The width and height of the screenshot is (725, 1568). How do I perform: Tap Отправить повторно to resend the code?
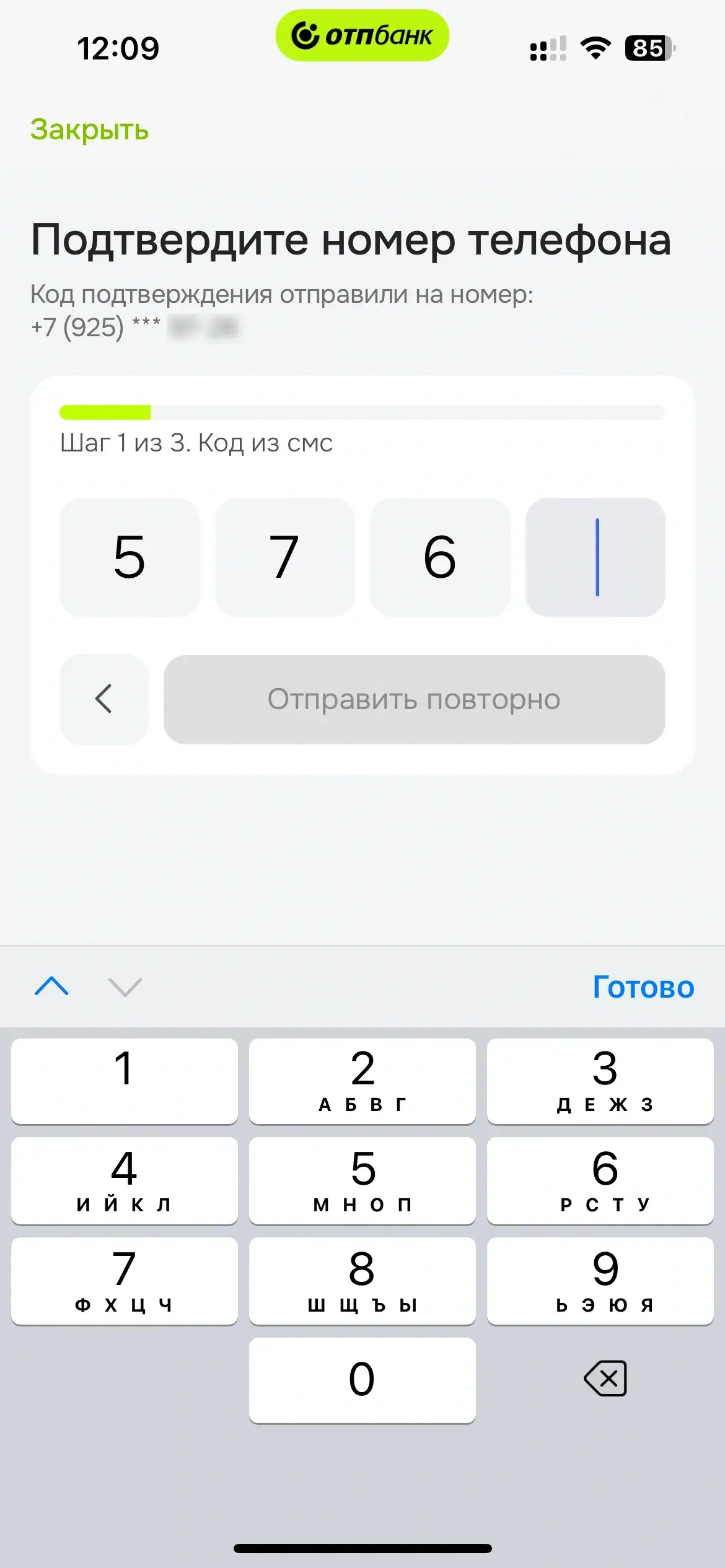414,699
